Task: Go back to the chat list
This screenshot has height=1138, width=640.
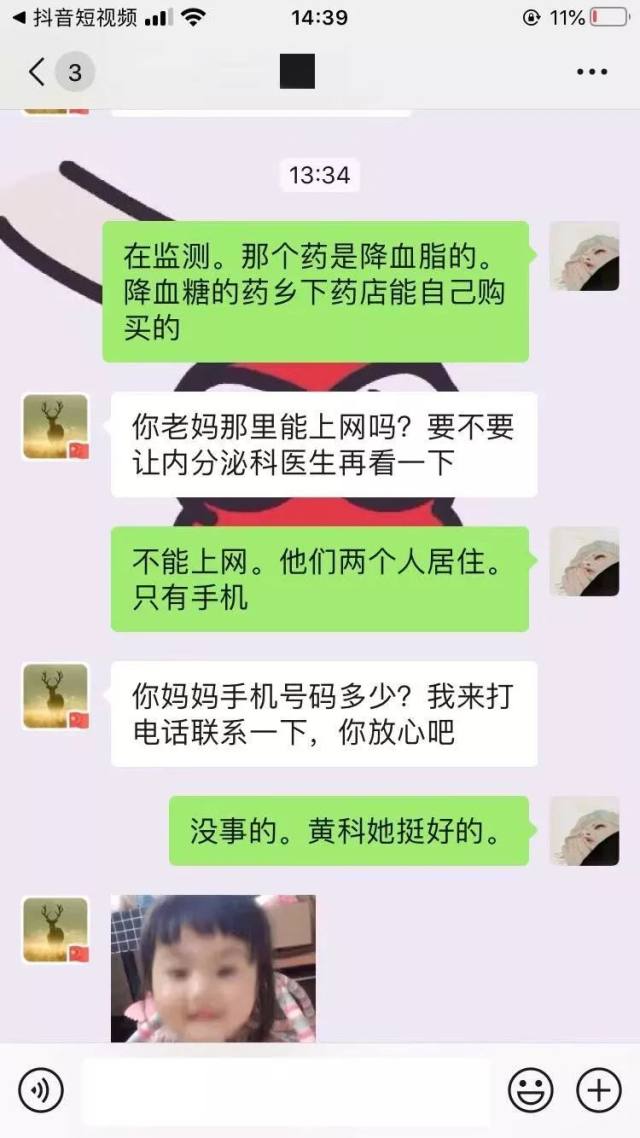Action: (38, 72)
